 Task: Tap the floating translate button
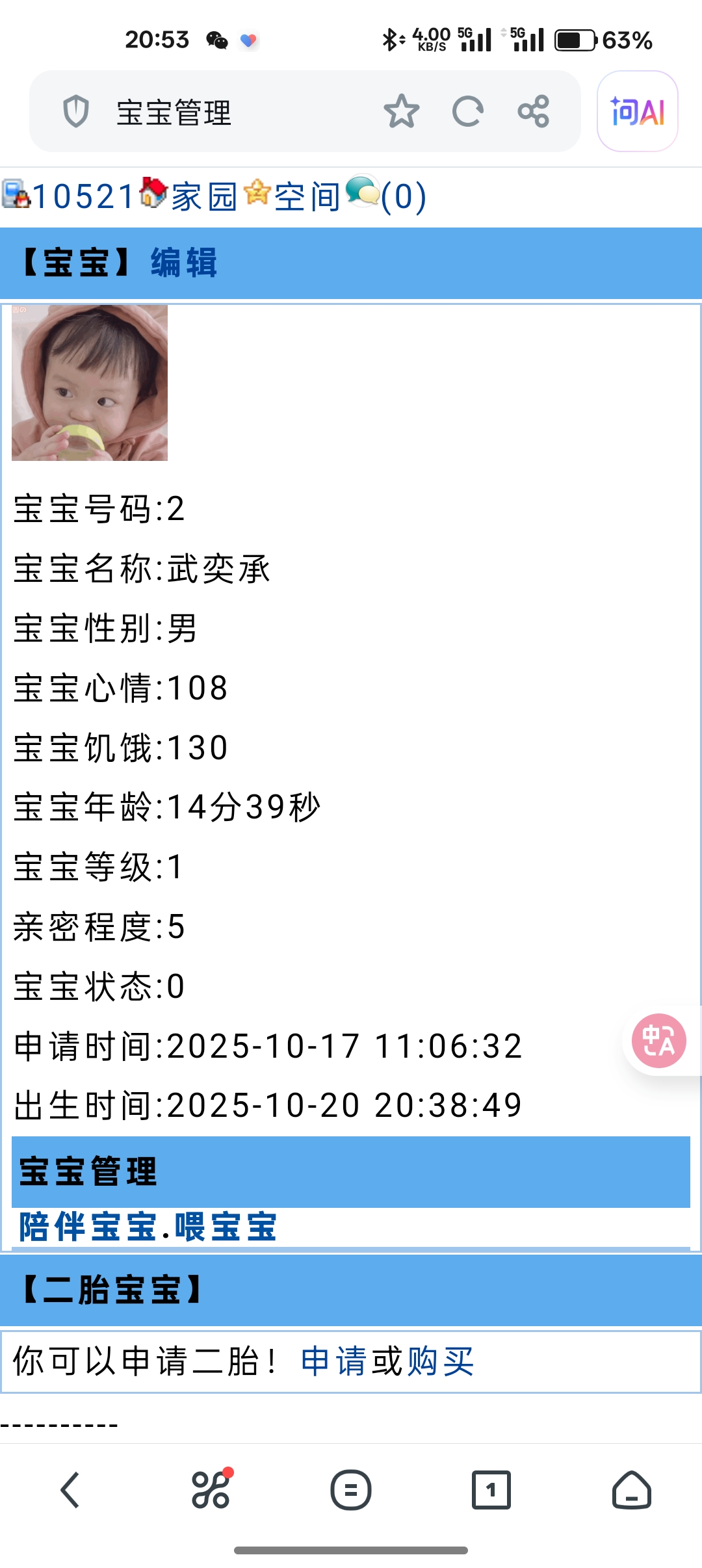pos(658,1041)
